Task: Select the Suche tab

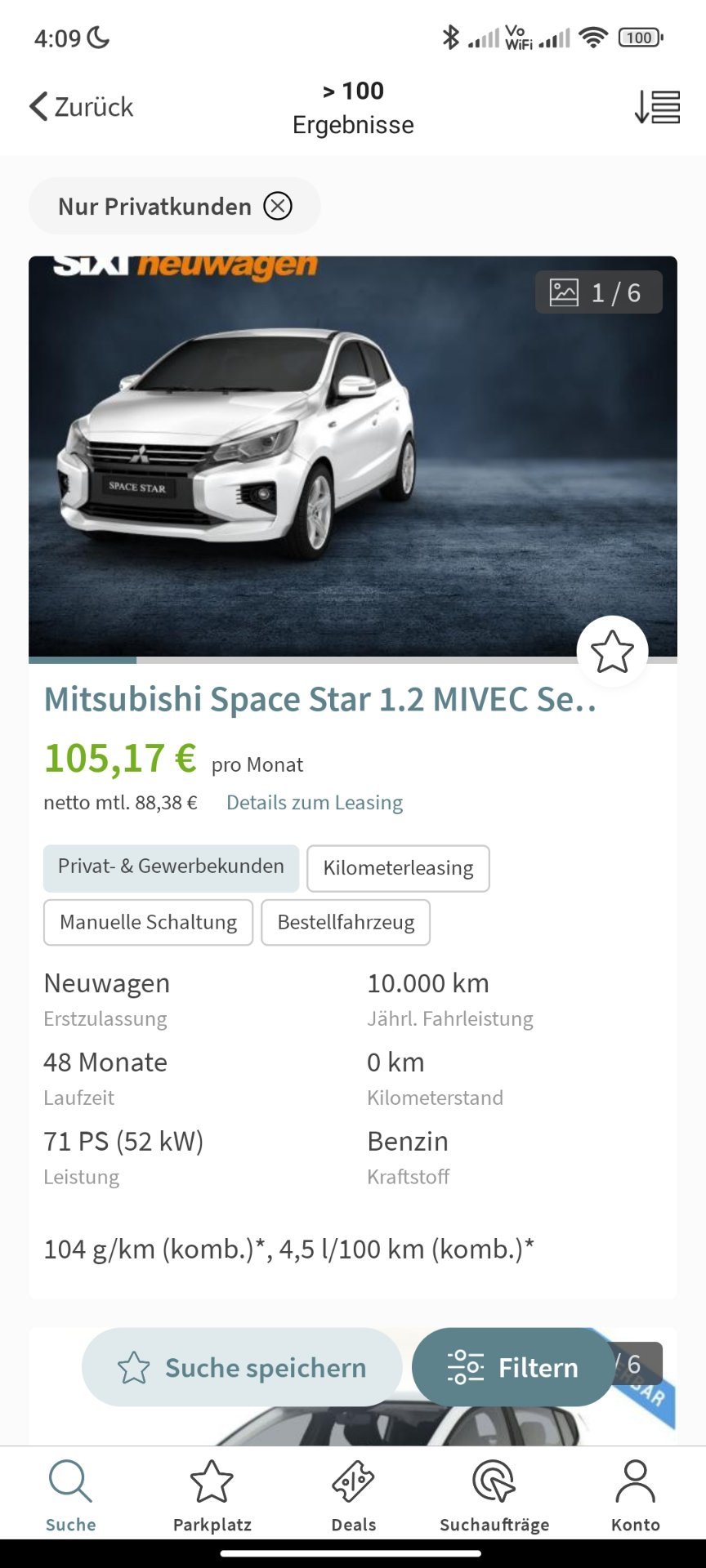Action: [71, 1496]
